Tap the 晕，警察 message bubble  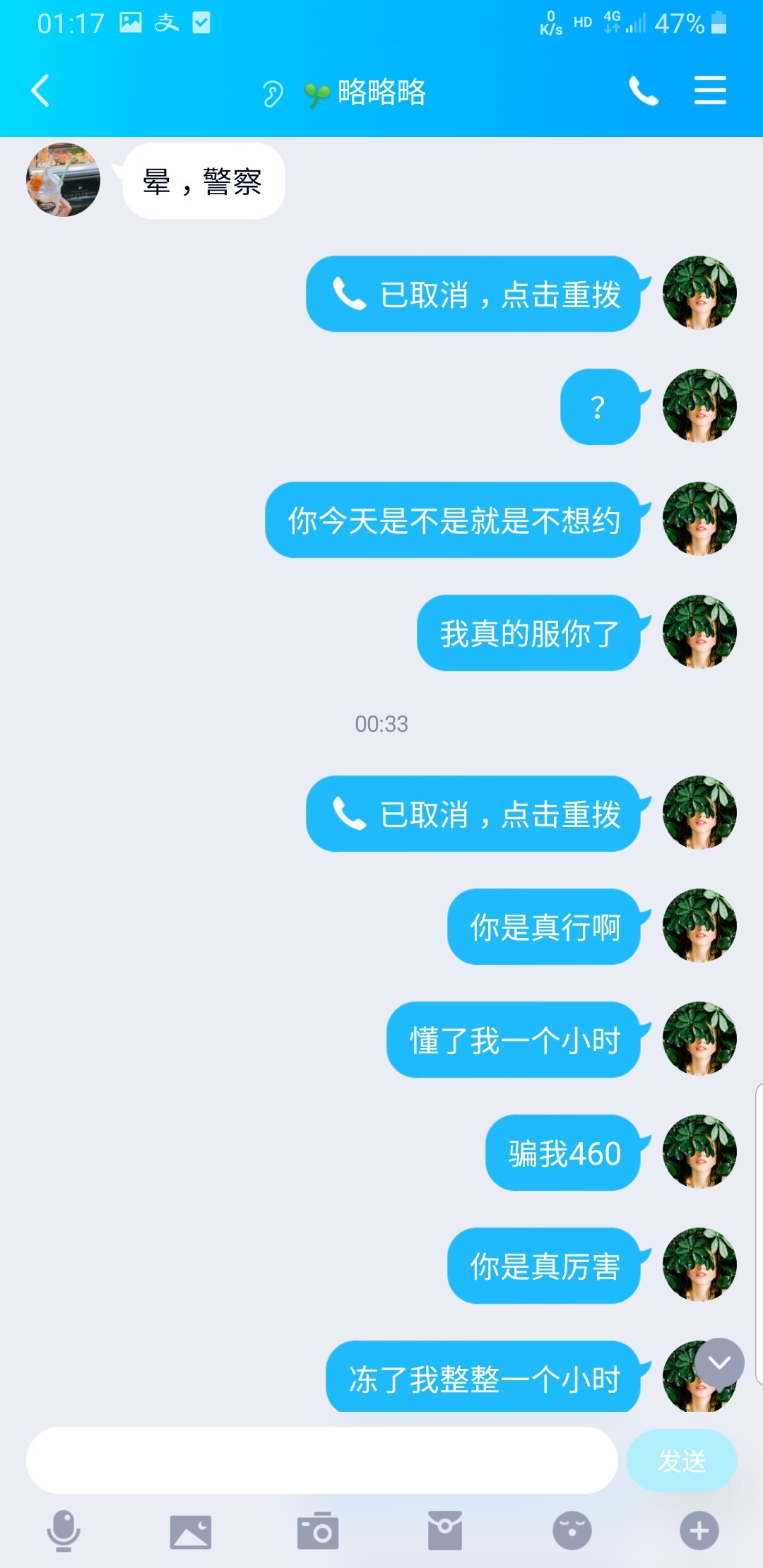203,182
